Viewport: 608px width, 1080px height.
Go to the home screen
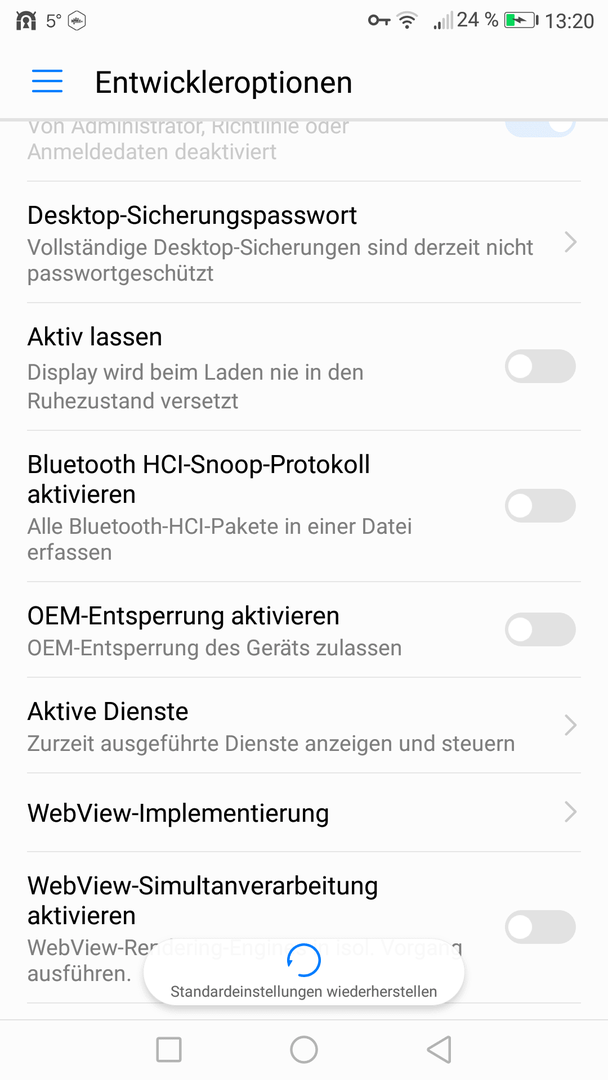click(x=304, y=1050)
